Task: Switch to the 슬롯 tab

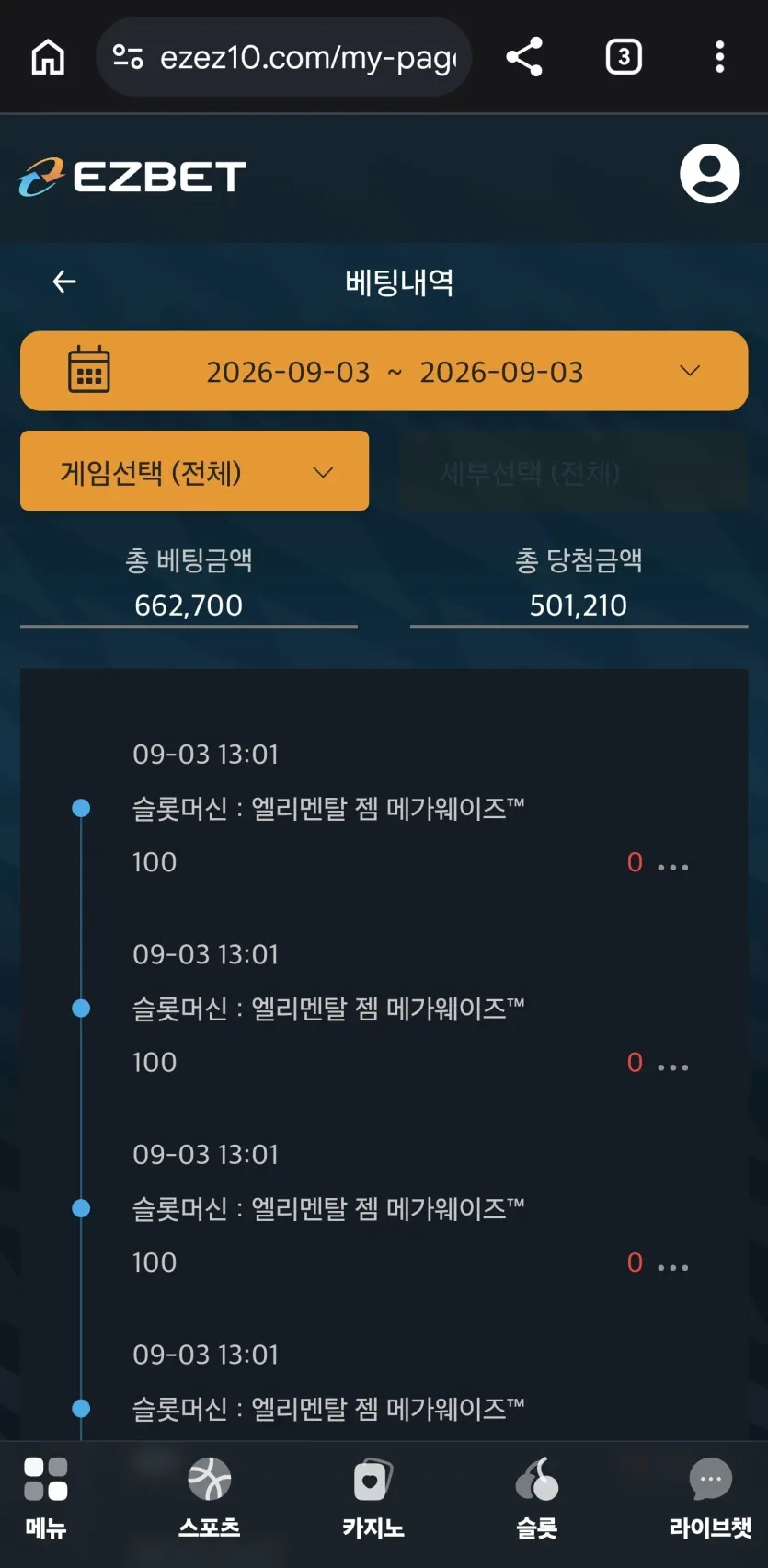Action: 537,1498
